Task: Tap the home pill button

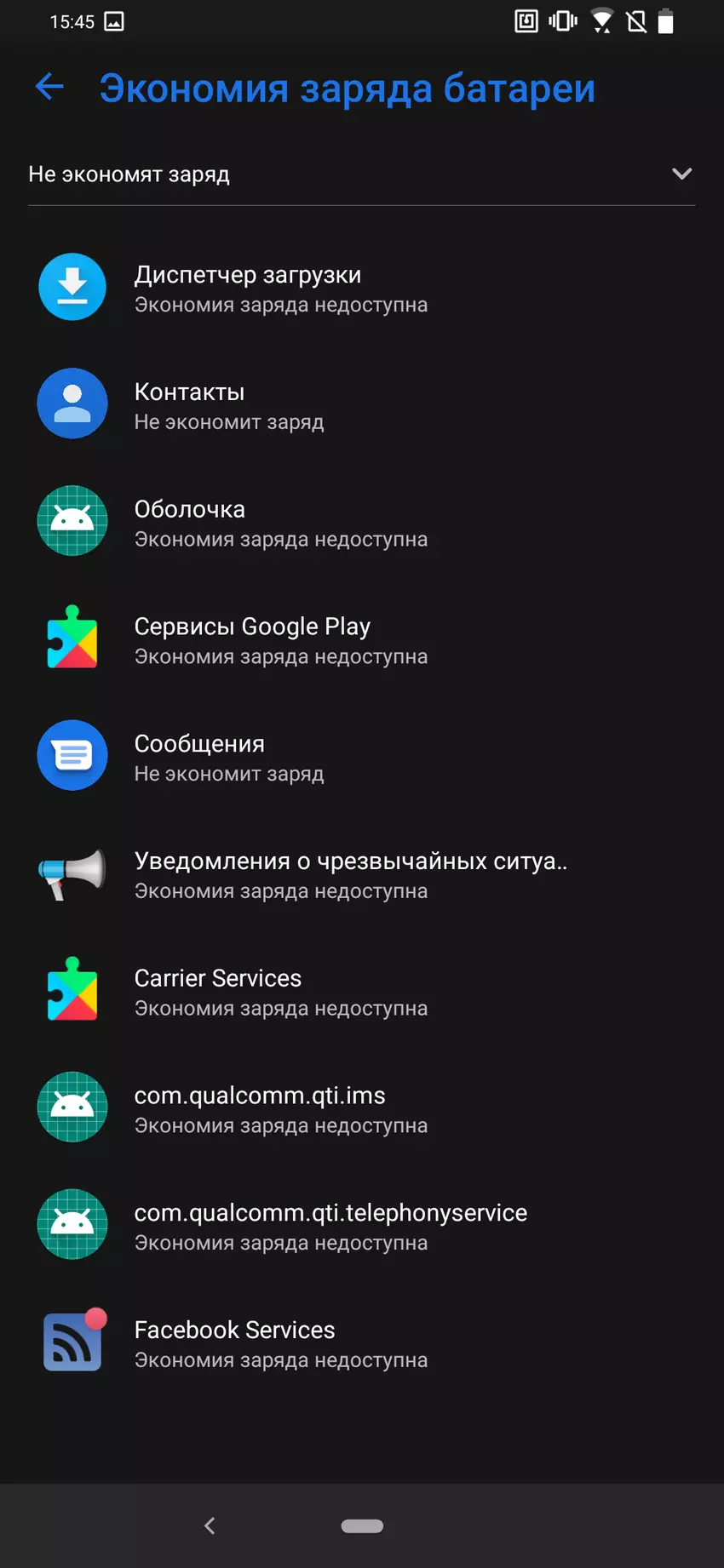Action: [x=362, y=1526]
